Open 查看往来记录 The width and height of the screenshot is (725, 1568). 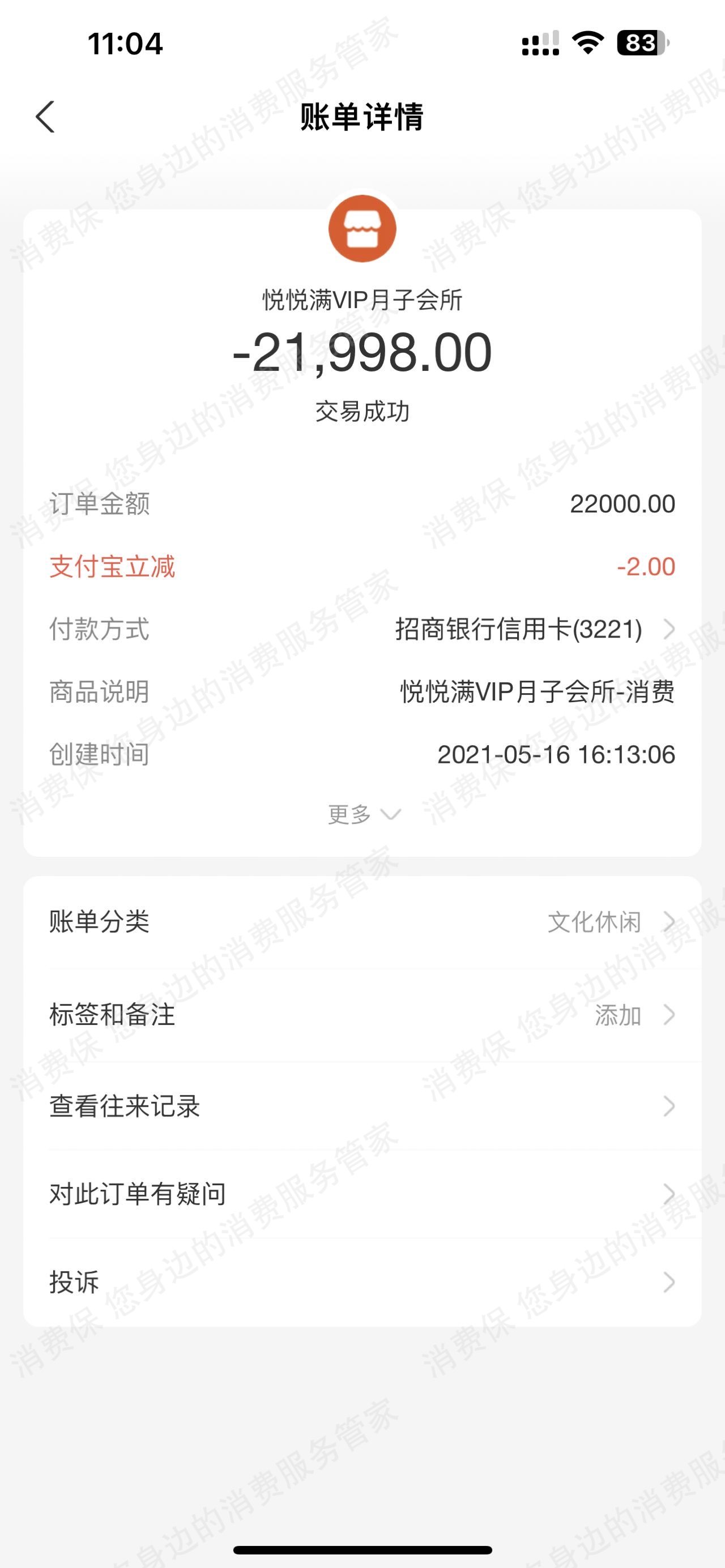pyautogui.click(x=362, y=1106)
